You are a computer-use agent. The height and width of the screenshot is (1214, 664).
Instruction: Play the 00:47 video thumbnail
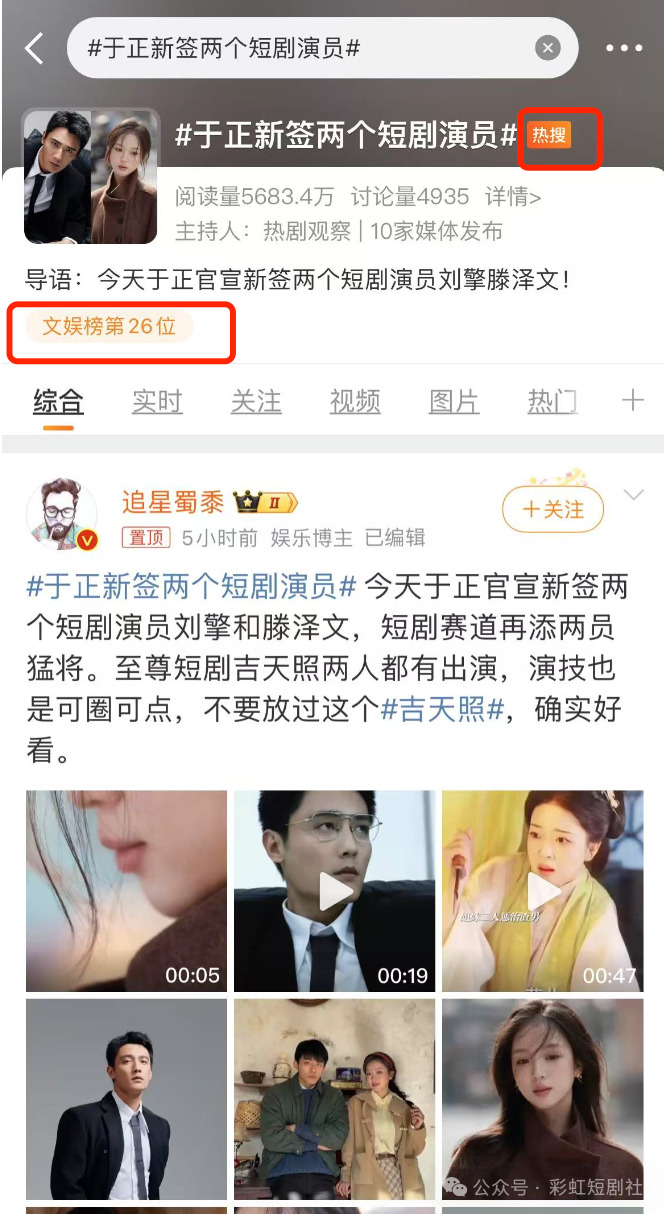click(x=542, y=890)
